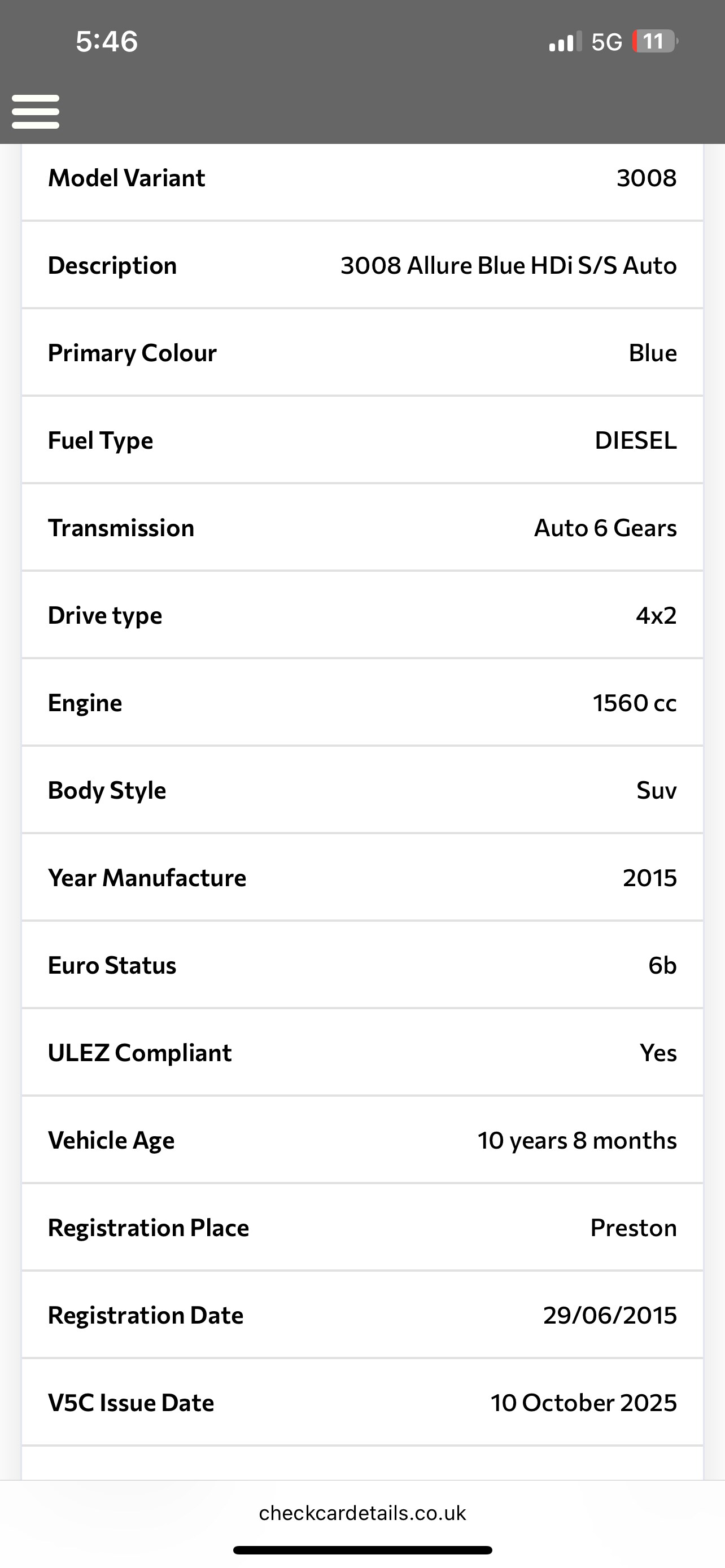
Task: Select the Fuel Type DIESEL entry
Action: tap(362, 440)
